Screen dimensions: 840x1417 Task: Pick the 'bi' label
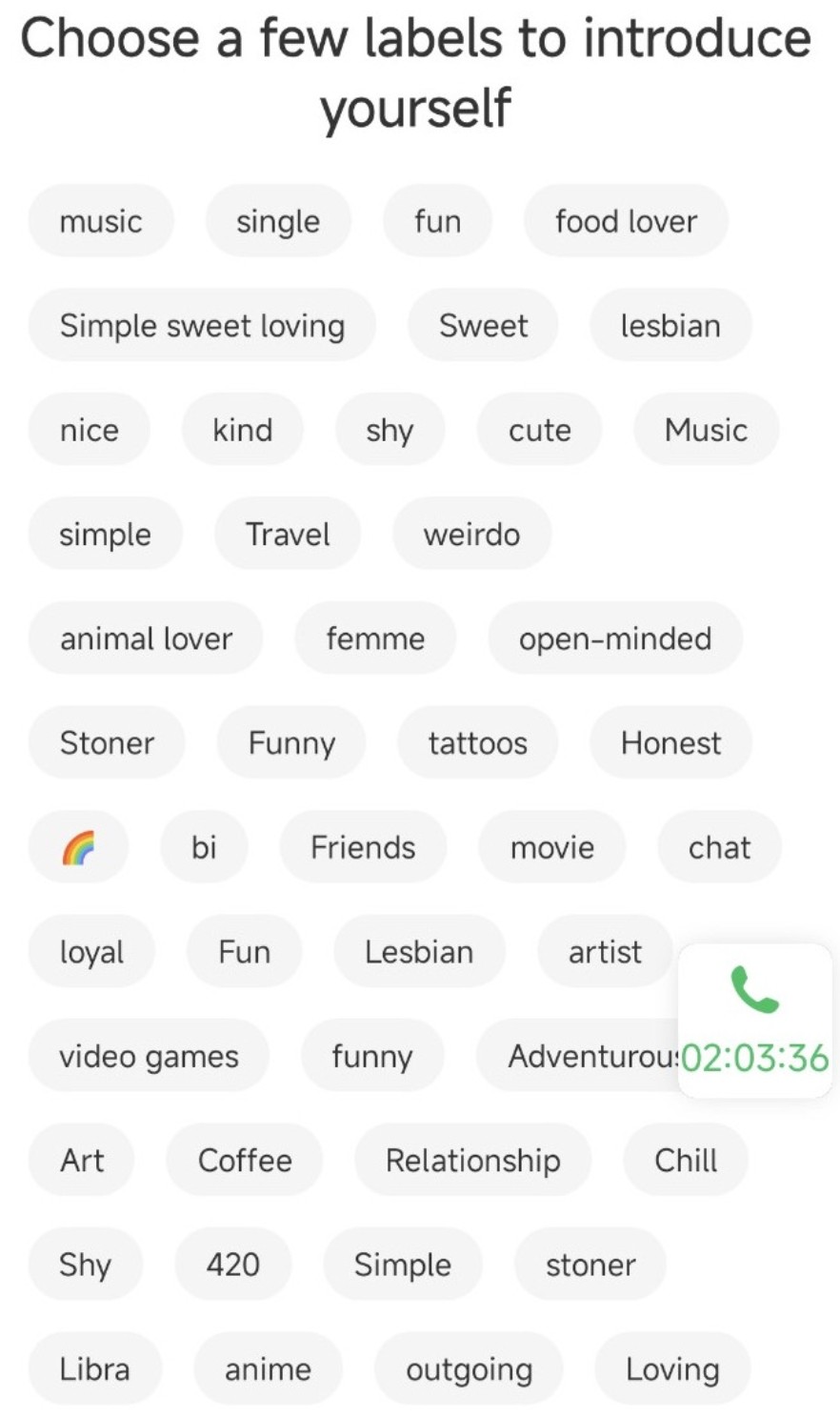[x=204, y=847]
